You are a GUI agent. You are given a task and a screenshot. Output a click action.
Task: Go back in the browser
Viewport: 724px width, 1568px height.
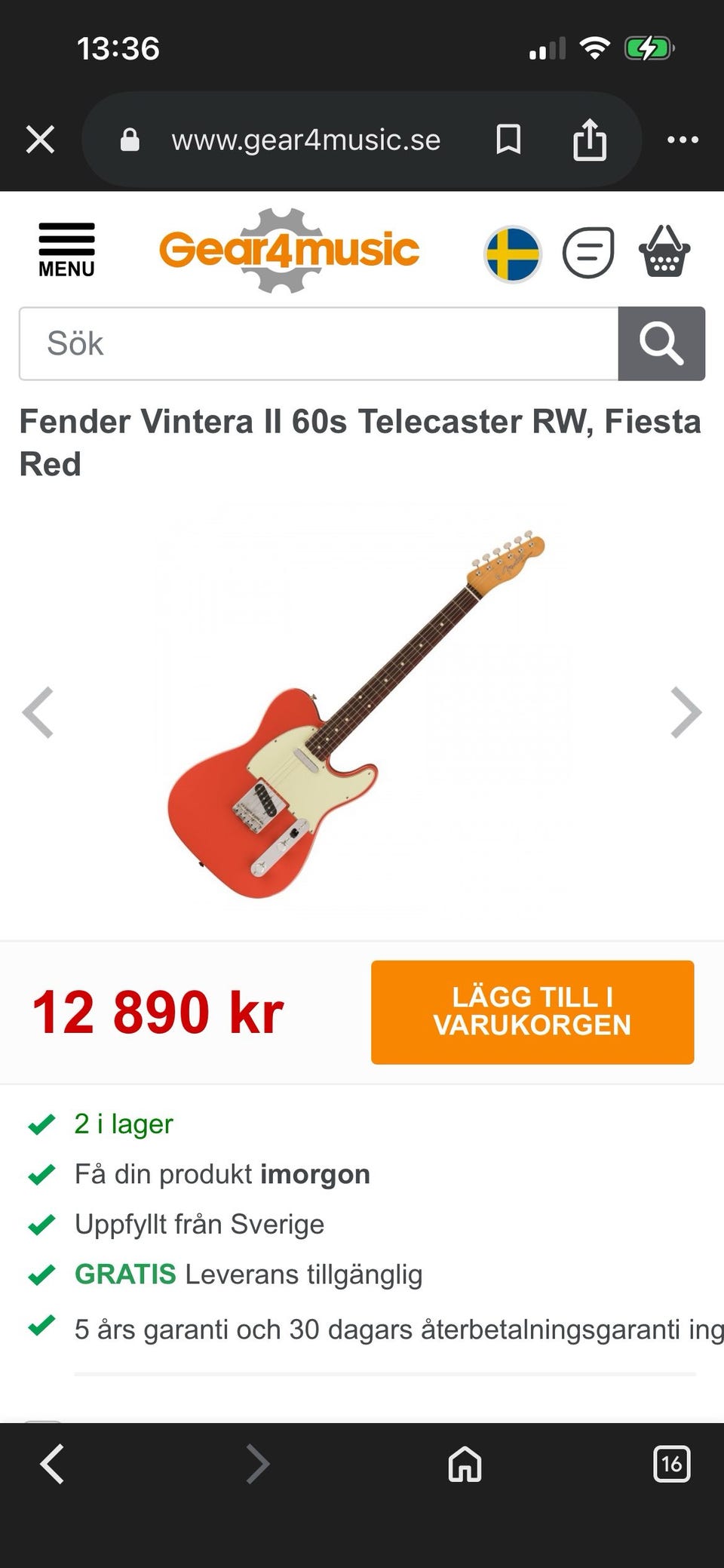point(52,1464)
